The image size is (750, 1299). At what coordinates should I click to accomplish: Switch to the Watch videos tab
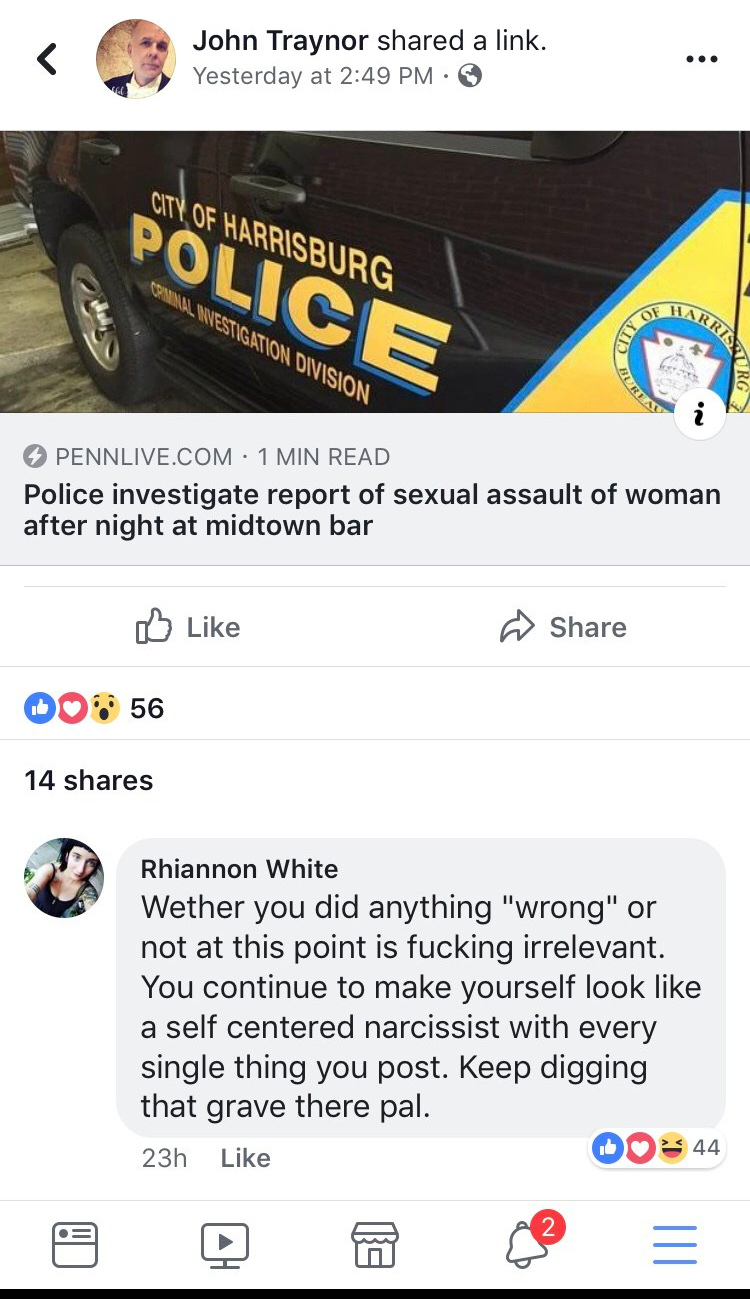point(225,1245)
